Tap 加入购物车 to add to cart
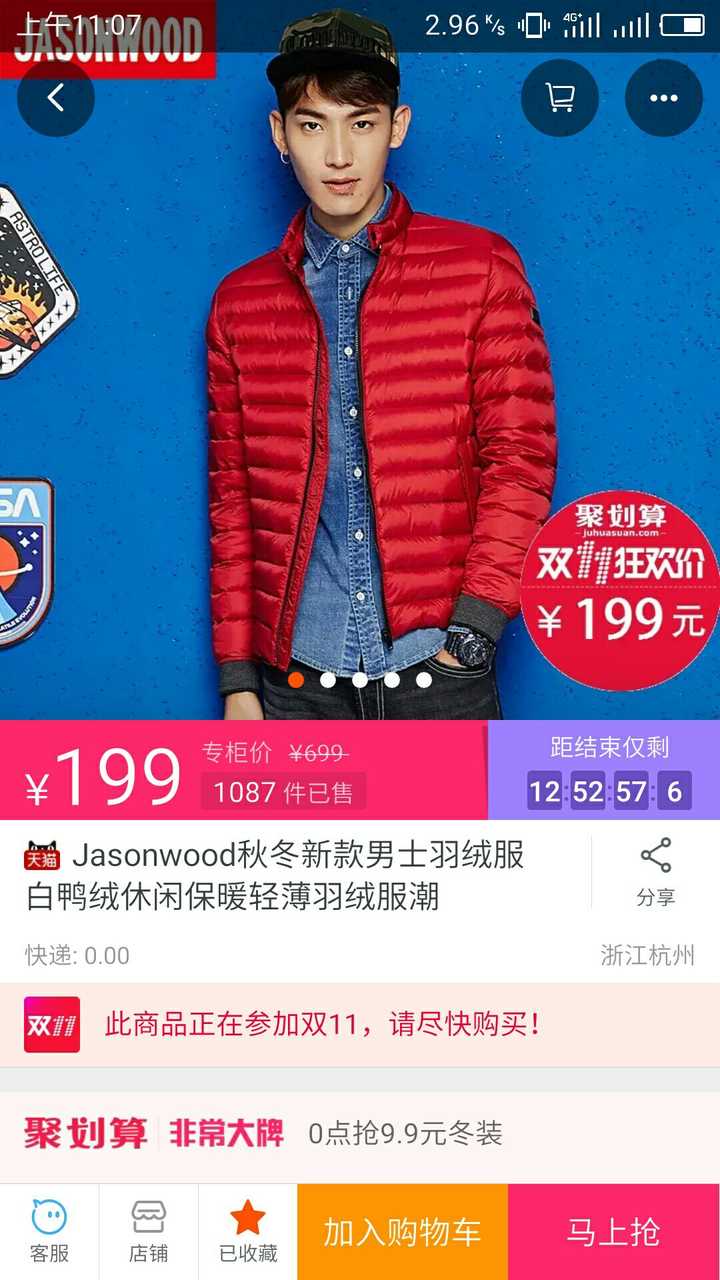 click(403, 1232)
